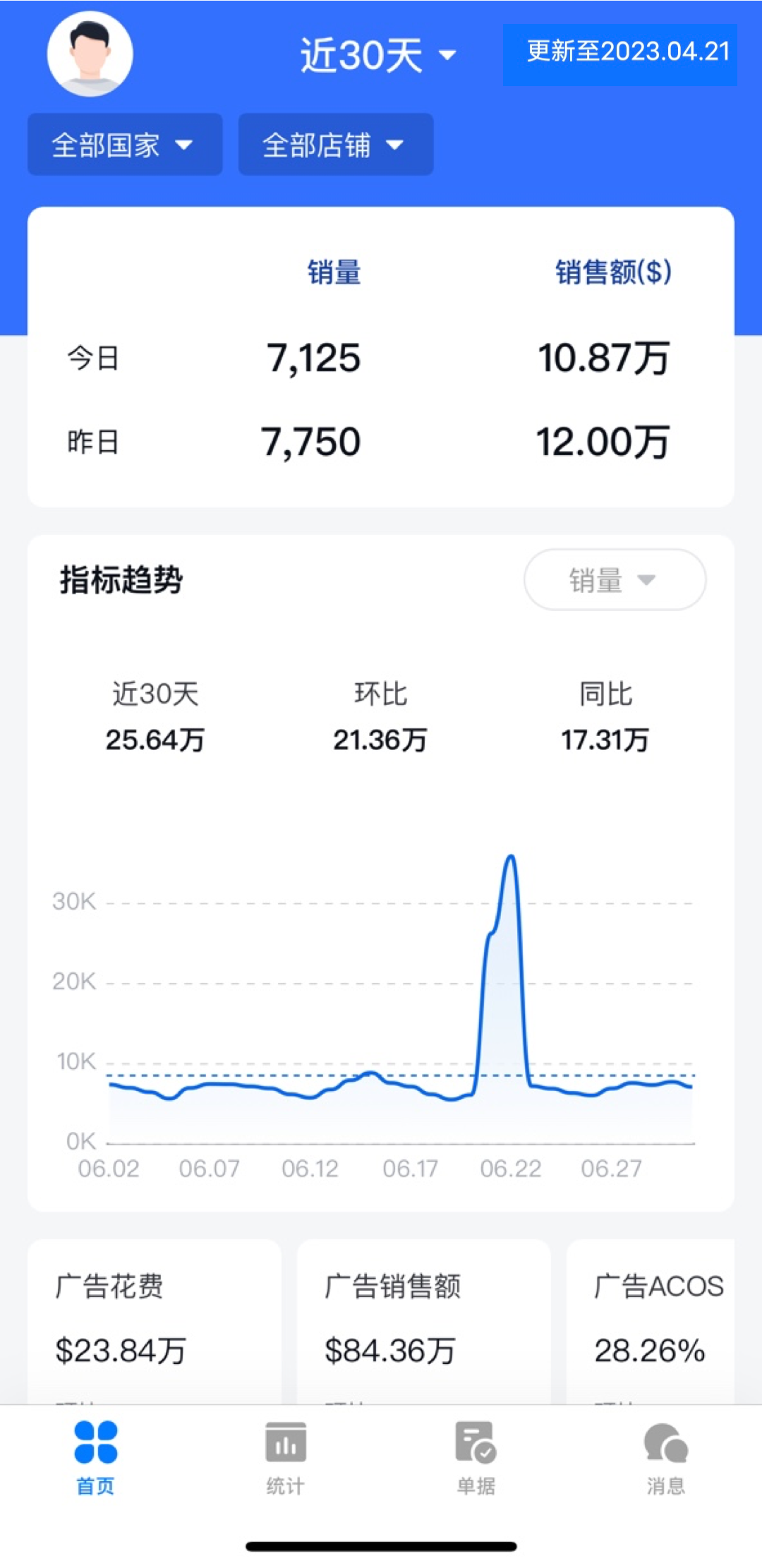Expand the 近30天 date range dropdown
This screenshot has width=762, height=1568.
[379, 55]
